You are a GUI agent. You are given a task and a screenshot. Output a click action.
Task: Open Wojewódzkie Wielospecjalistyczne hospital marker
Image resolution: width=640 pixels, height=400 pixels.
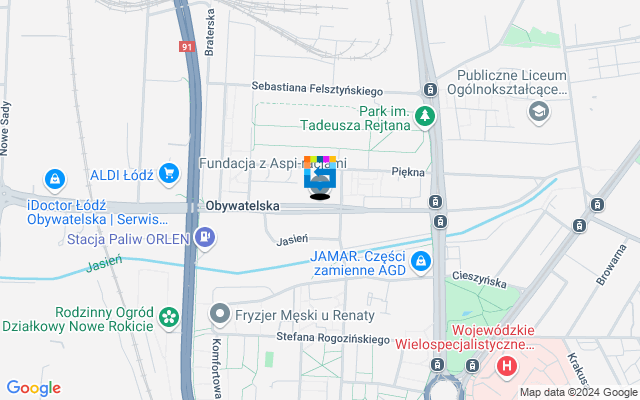[x=507, y=367]
